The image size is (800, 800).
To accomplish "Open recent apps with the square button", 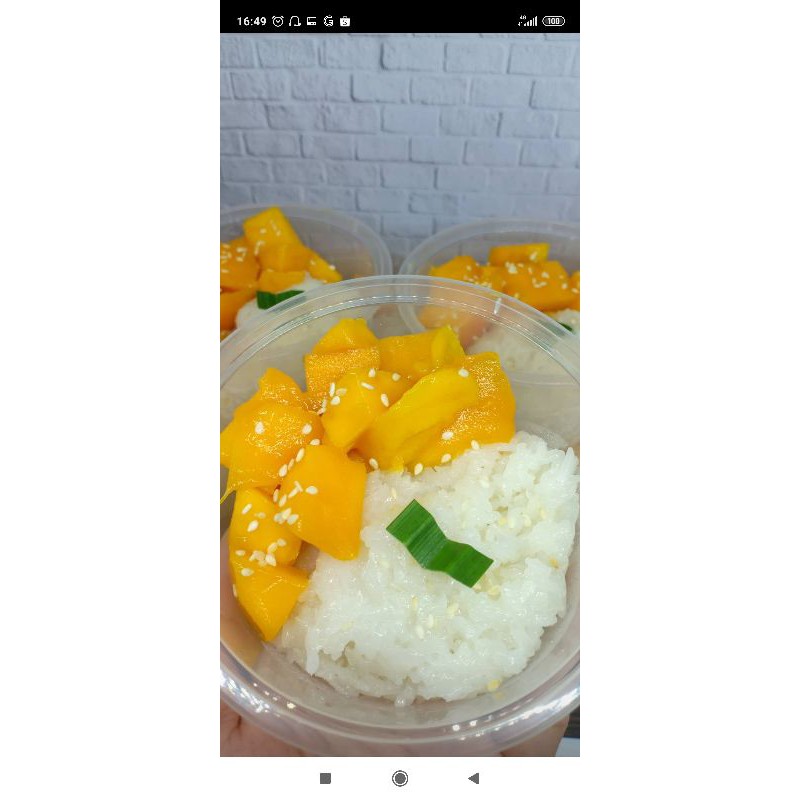I will [325, 778].
